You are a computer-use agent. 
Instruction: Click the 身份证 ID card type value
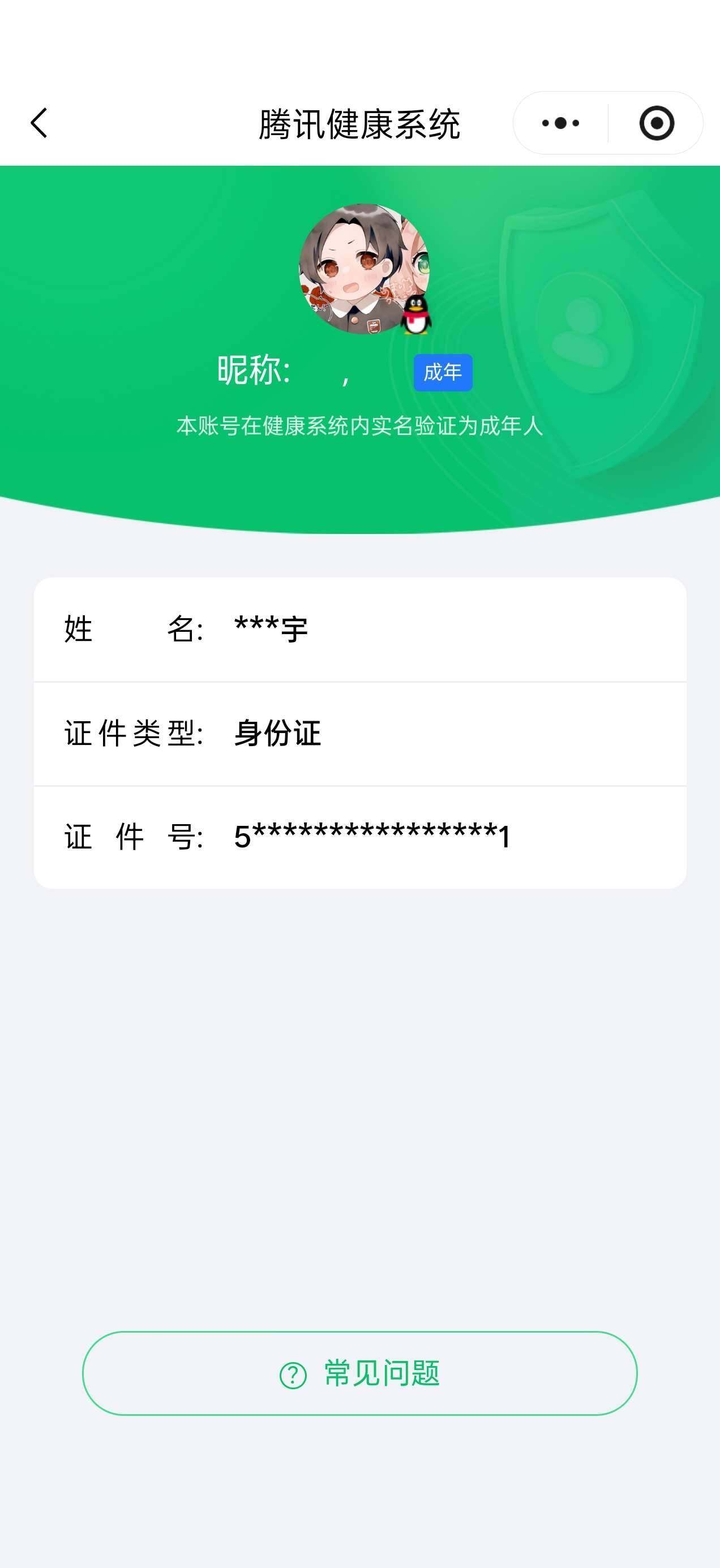(x=277, y=734)
